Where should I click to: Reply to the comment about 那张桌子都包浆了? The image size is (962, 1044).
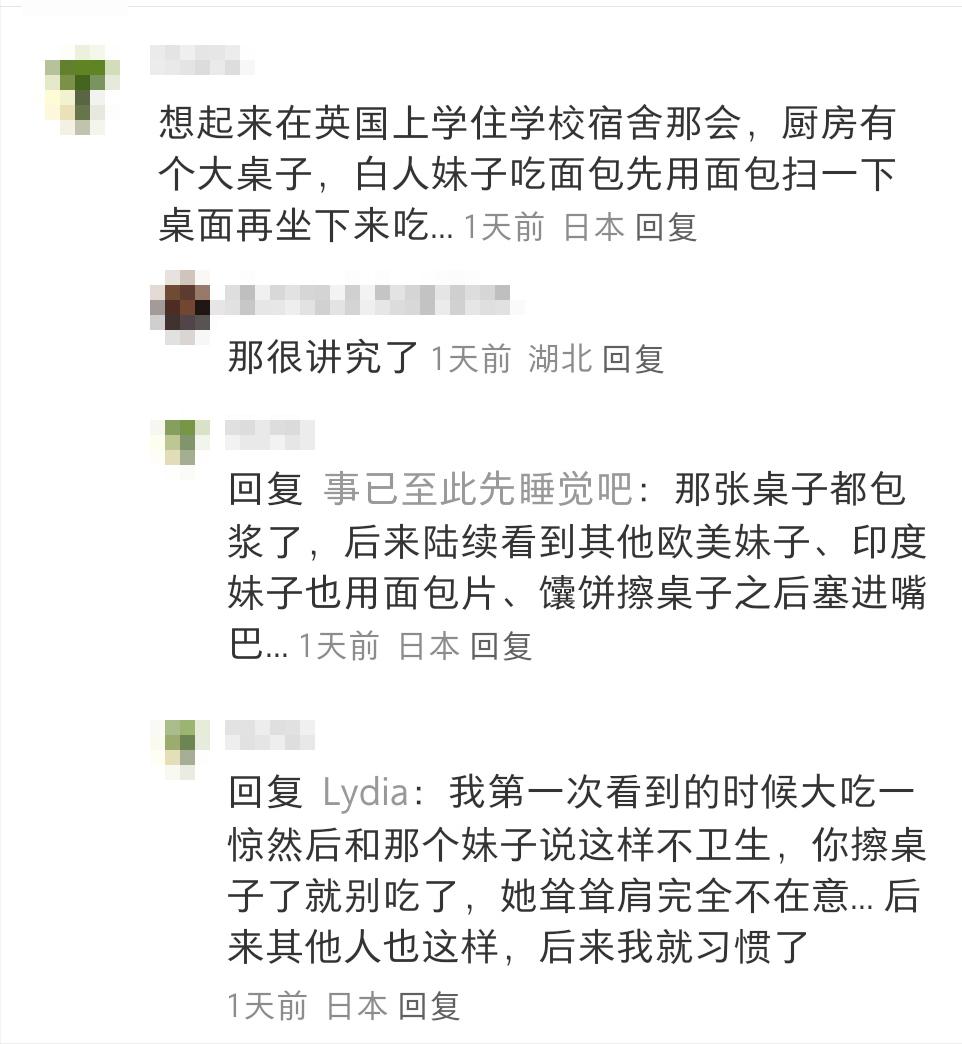click(x=501, y=646)
